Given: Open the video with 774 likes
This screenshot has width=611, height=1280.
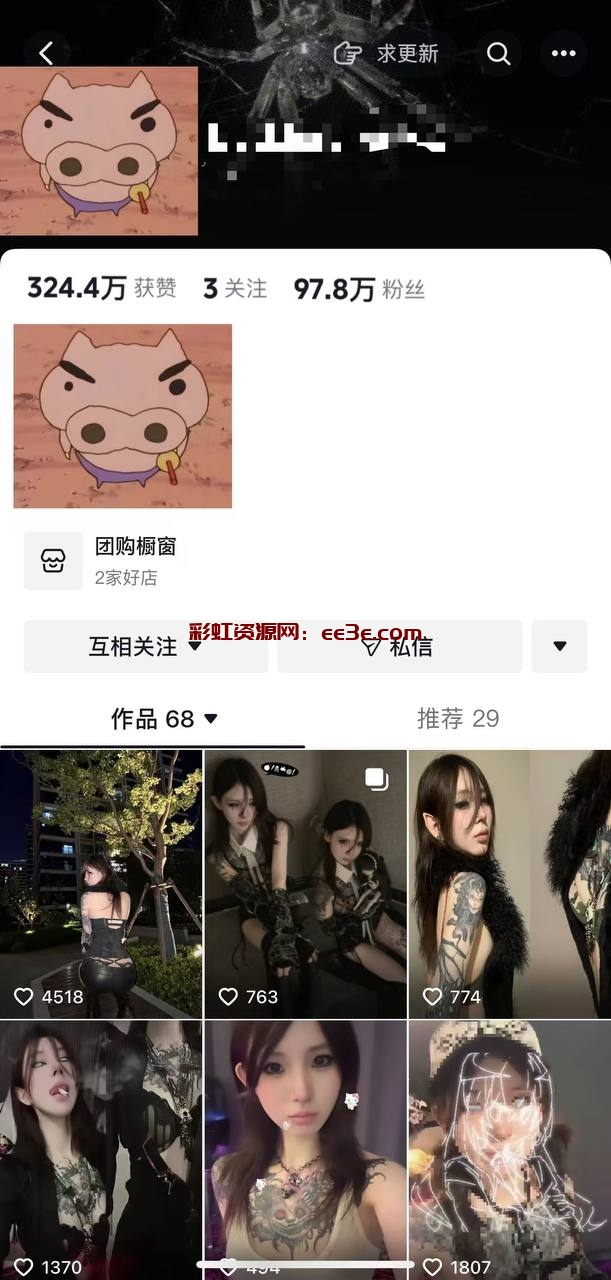Looking at the screenshot, I should 510,883.
